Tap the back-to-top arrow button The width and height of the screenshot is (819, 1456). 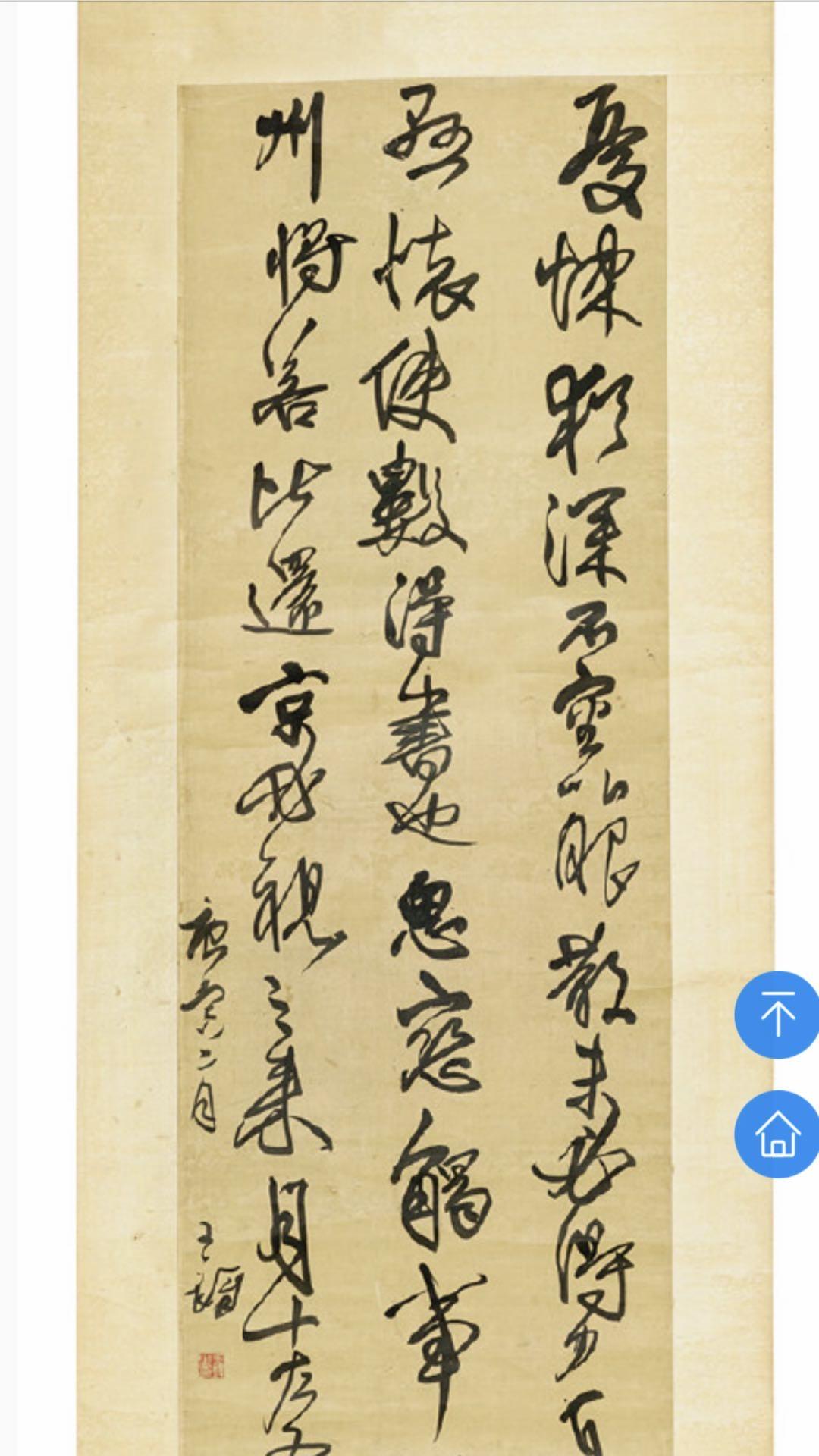[x=777, y=1015]
